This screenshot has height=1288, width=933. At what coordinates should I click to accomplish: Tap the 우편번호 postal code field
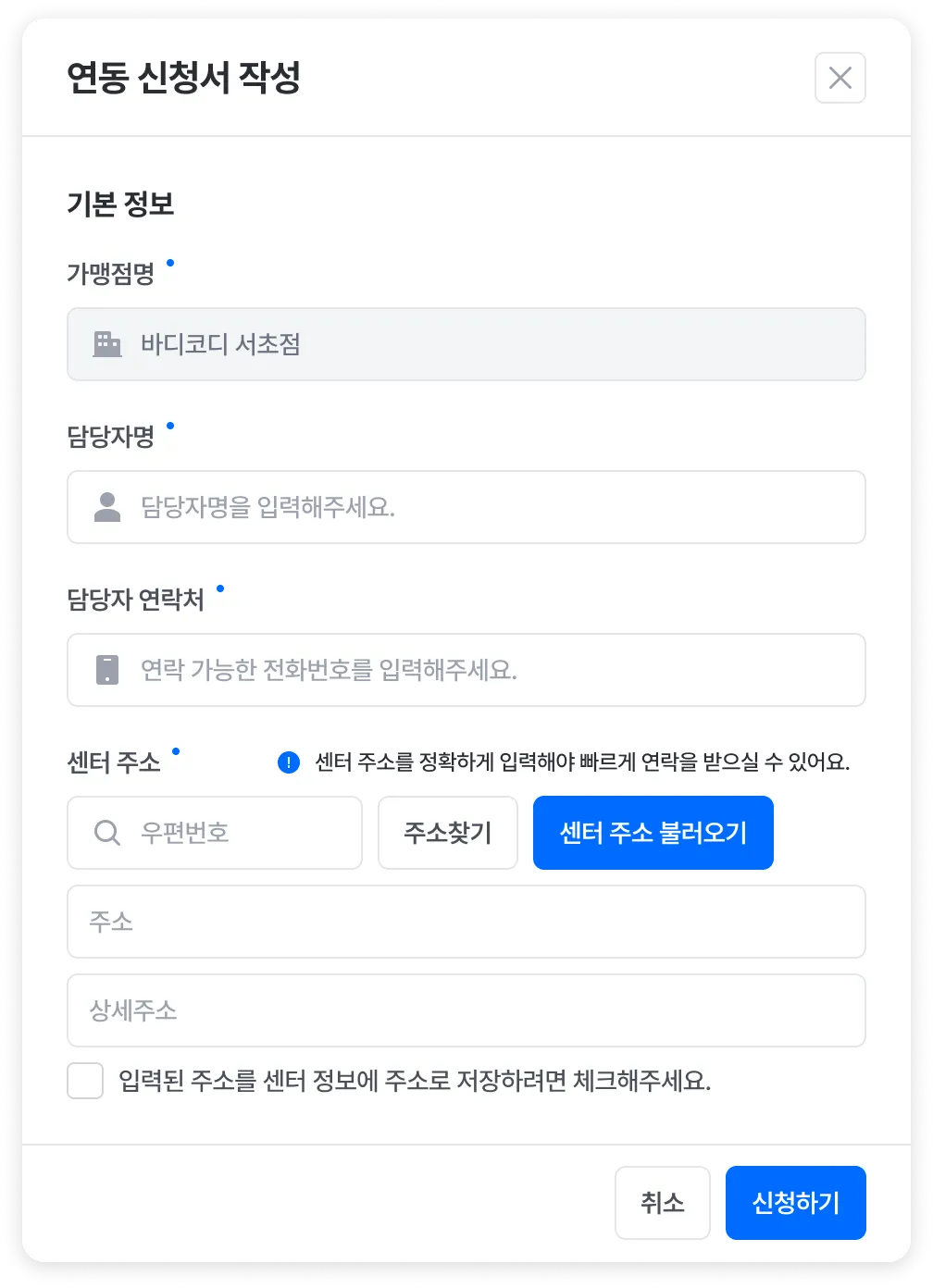pos(215,833)
